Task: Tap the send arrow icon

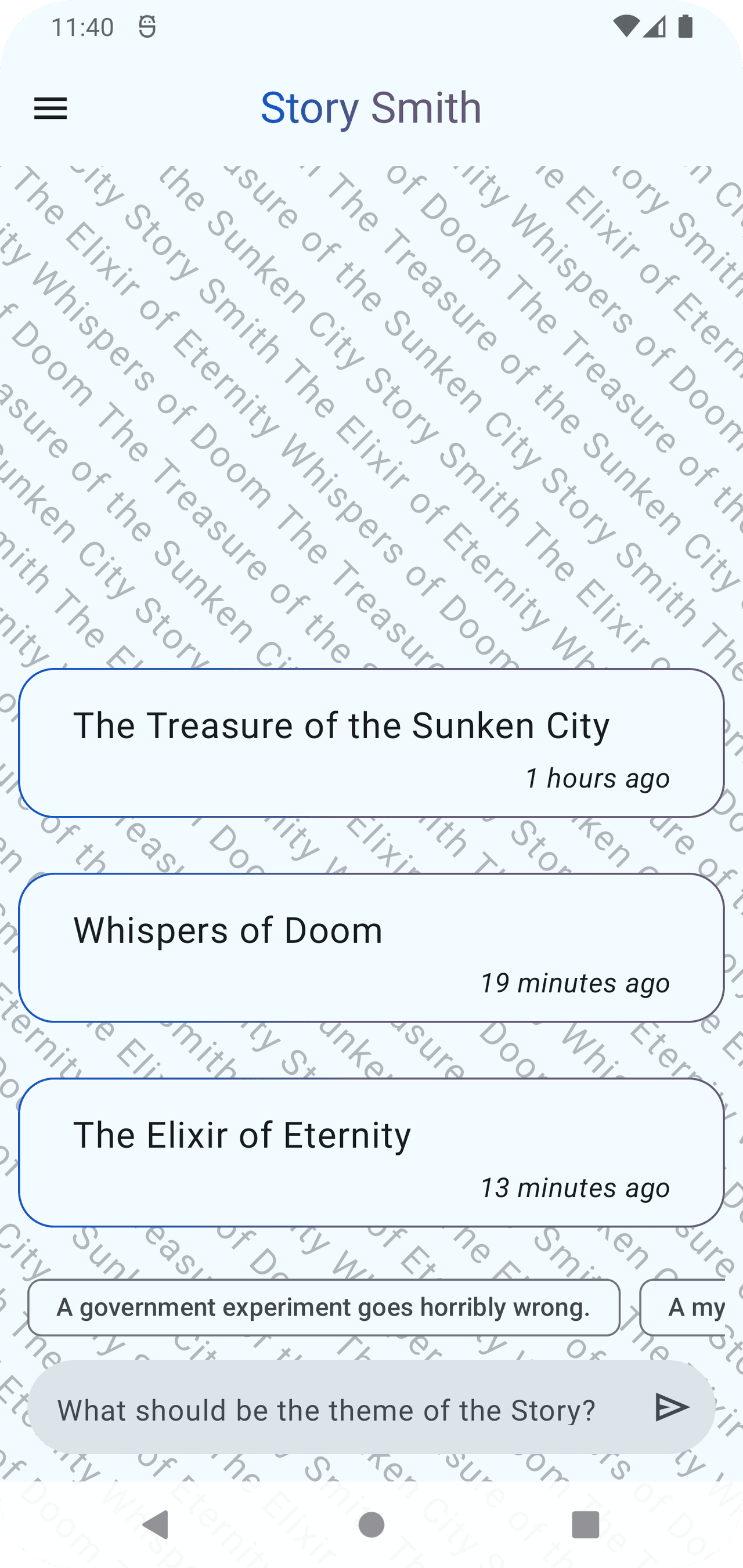Action: pyautogui.click(x=671, y=1407)
